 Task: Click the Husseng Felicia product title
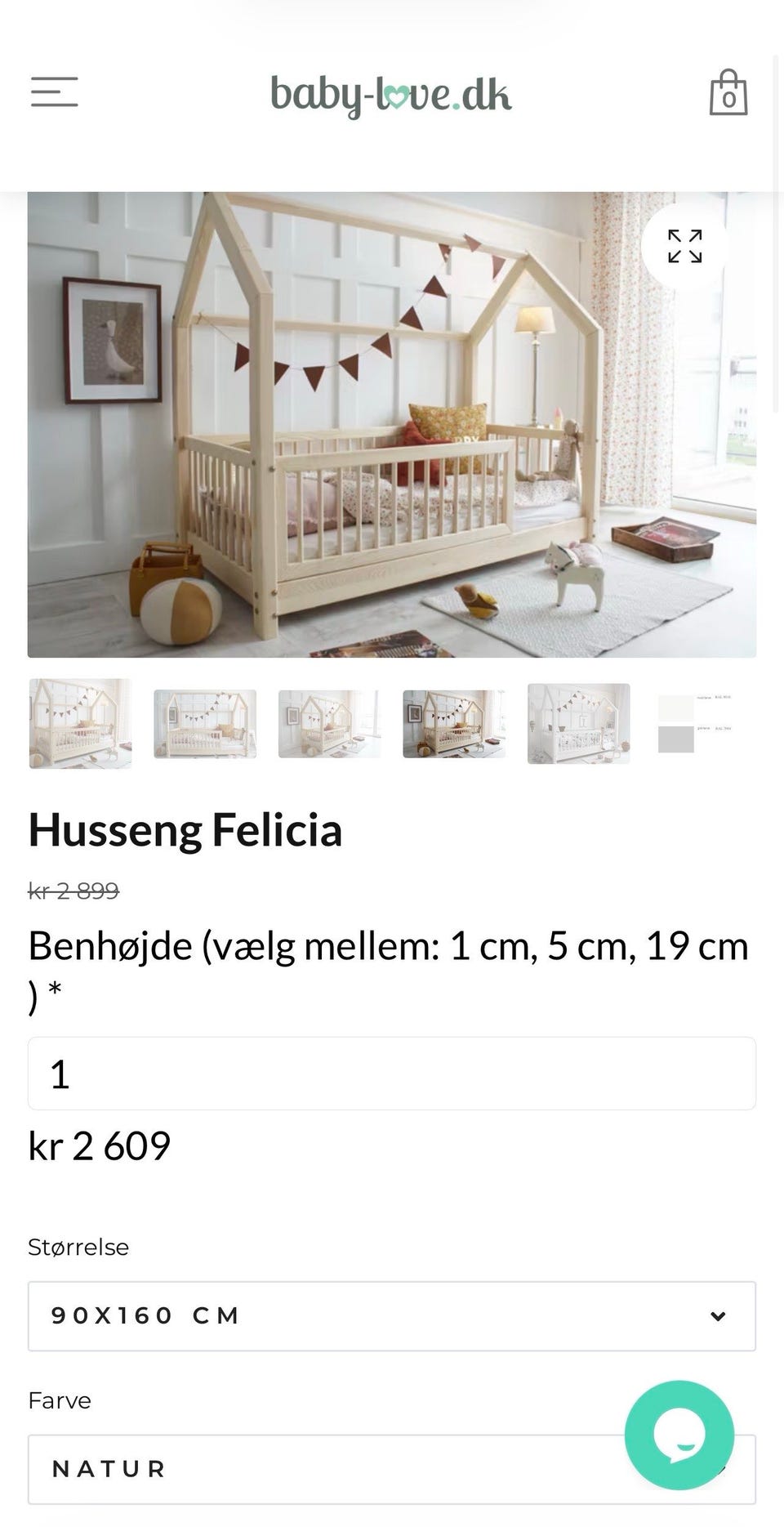[185, 831]
